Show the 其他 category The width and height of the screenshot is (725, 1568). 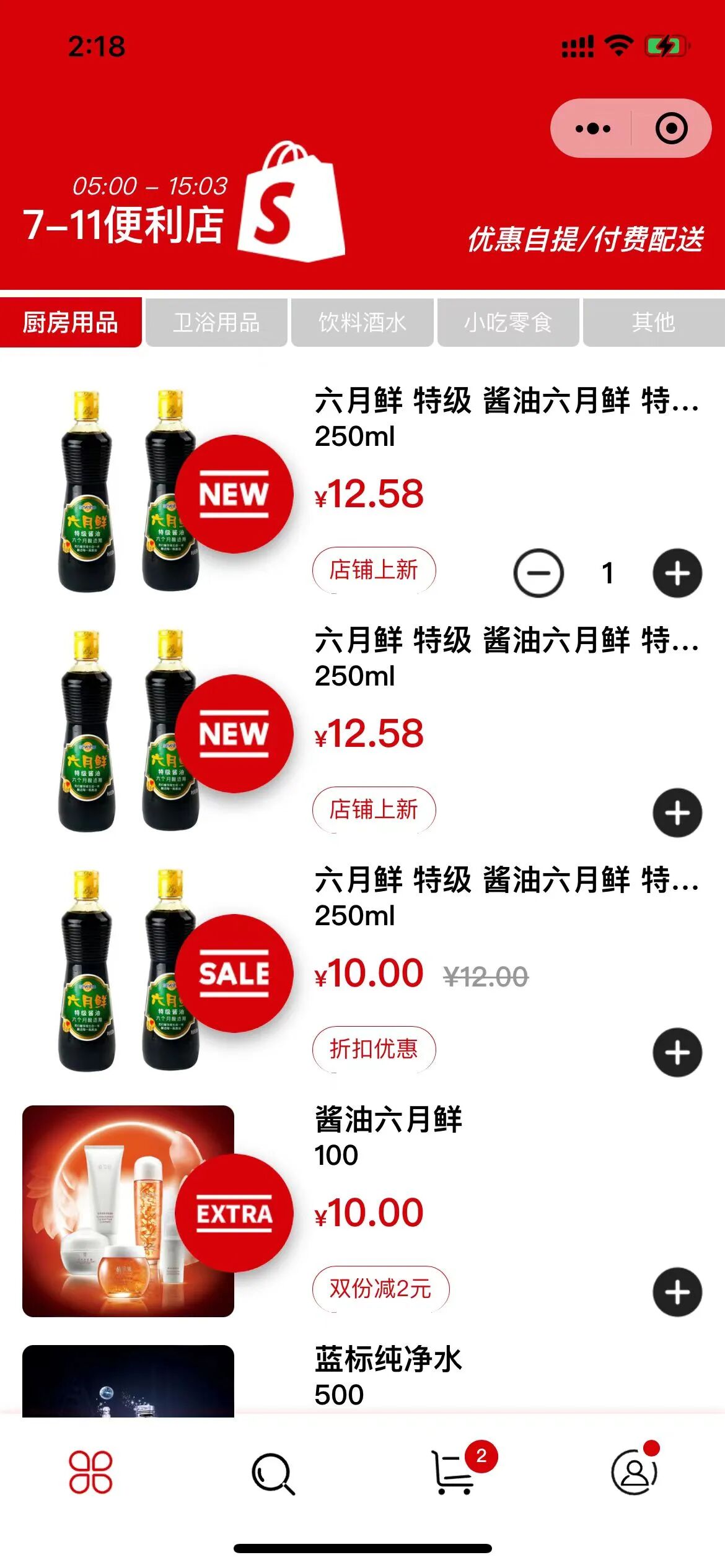(x=653, y=323)
